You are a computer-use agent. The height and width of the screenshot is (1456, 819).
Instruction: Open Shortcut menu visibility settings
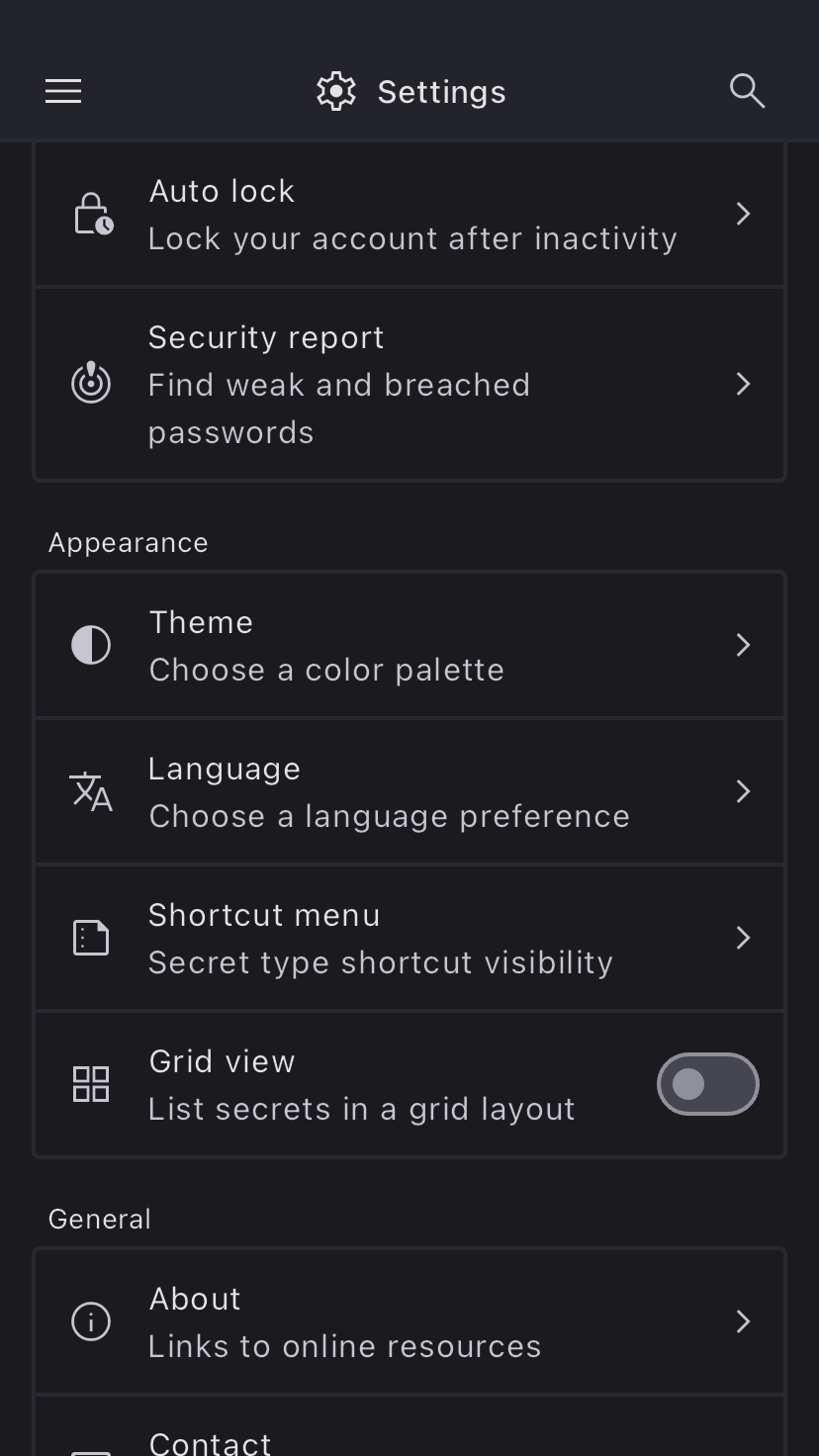click(x=409, y=938)
